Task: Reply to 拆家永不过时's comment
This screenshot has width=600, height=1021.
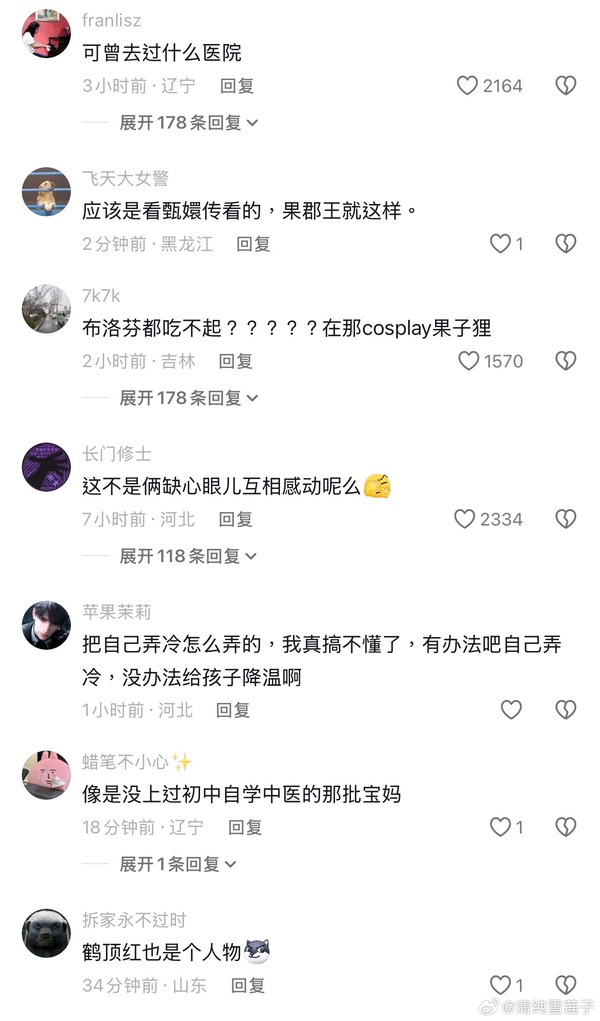Action: point(247,985)
